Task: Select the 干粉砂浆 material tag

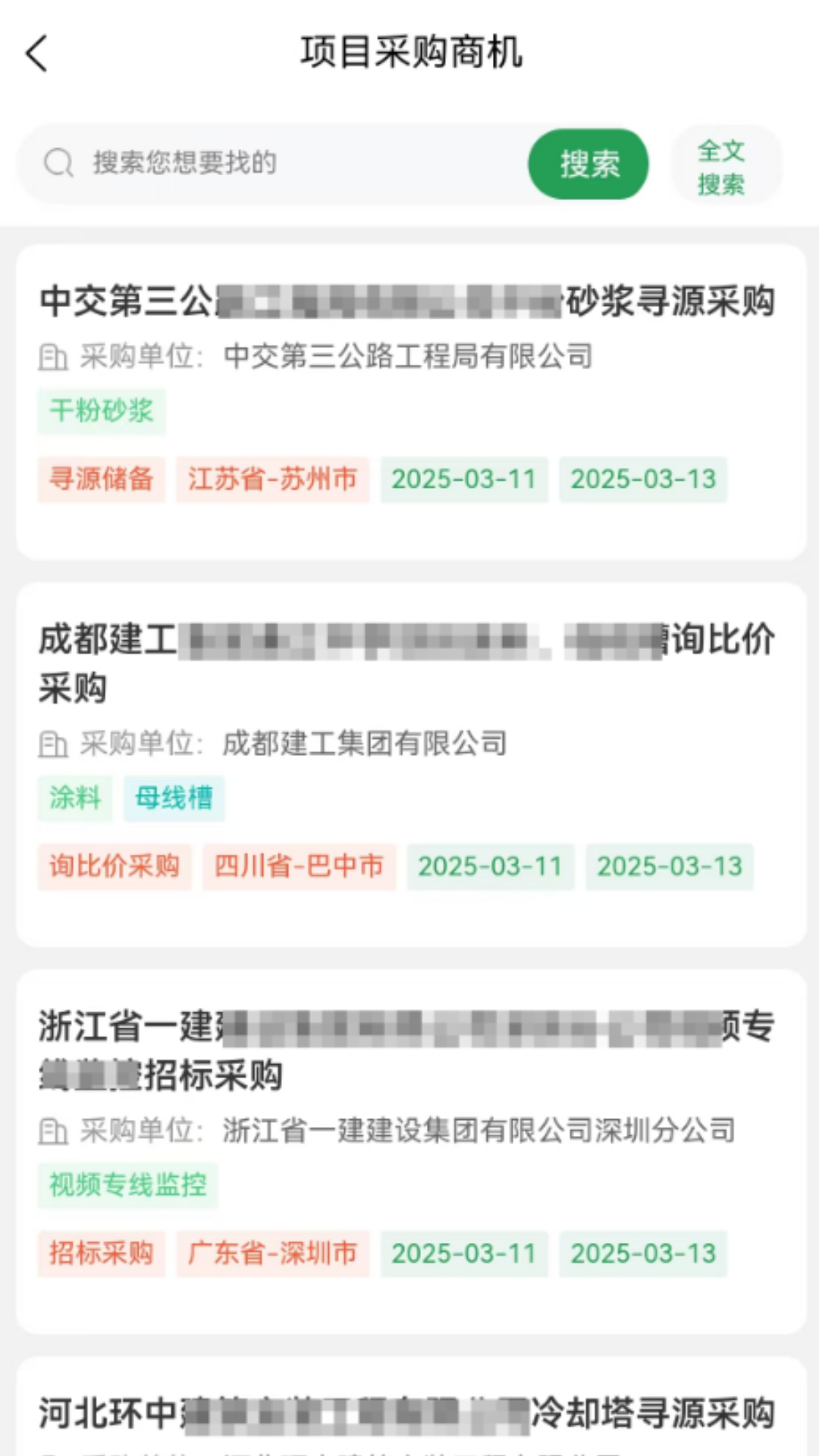Action: [x=102, y=411]
